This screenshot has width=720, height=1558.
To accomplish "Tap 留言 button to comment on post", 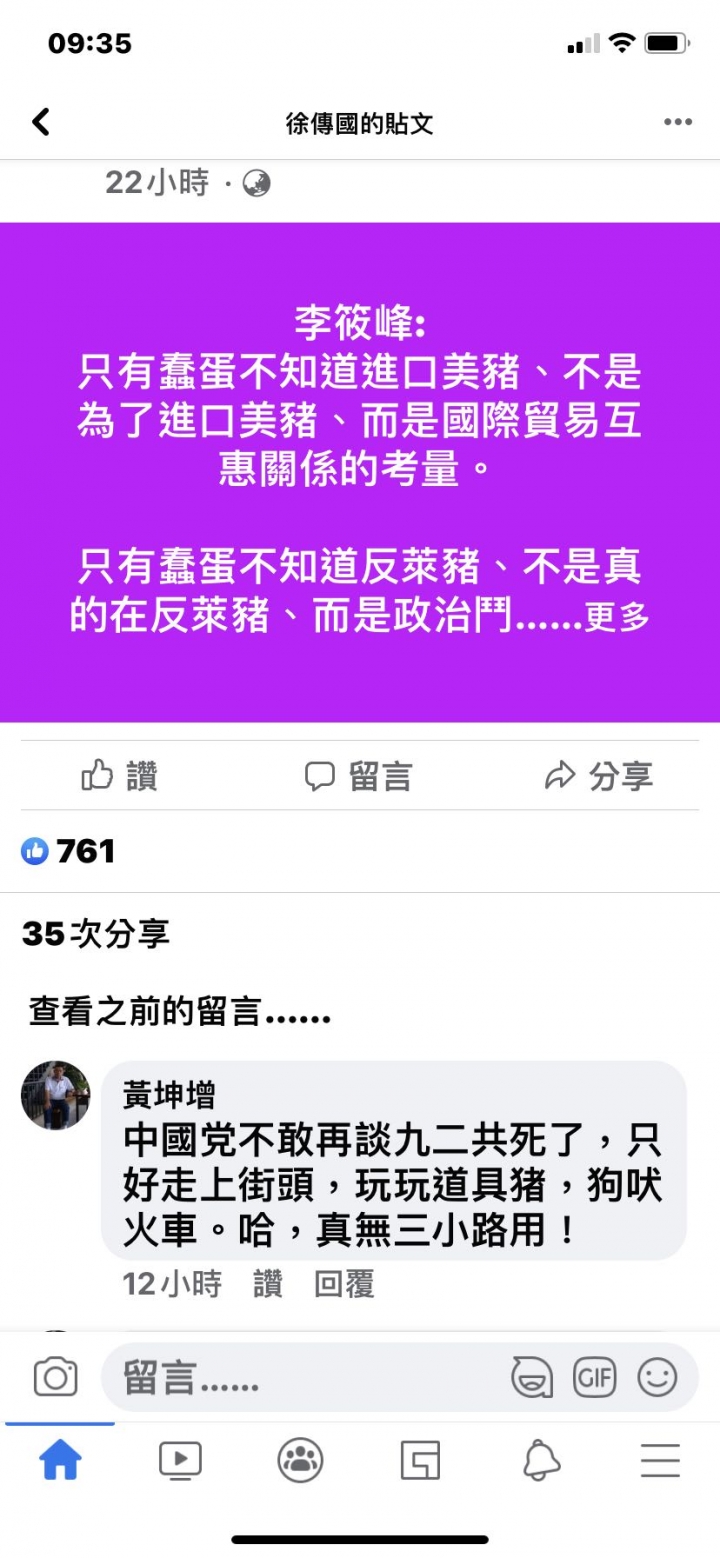I will 358,776.
